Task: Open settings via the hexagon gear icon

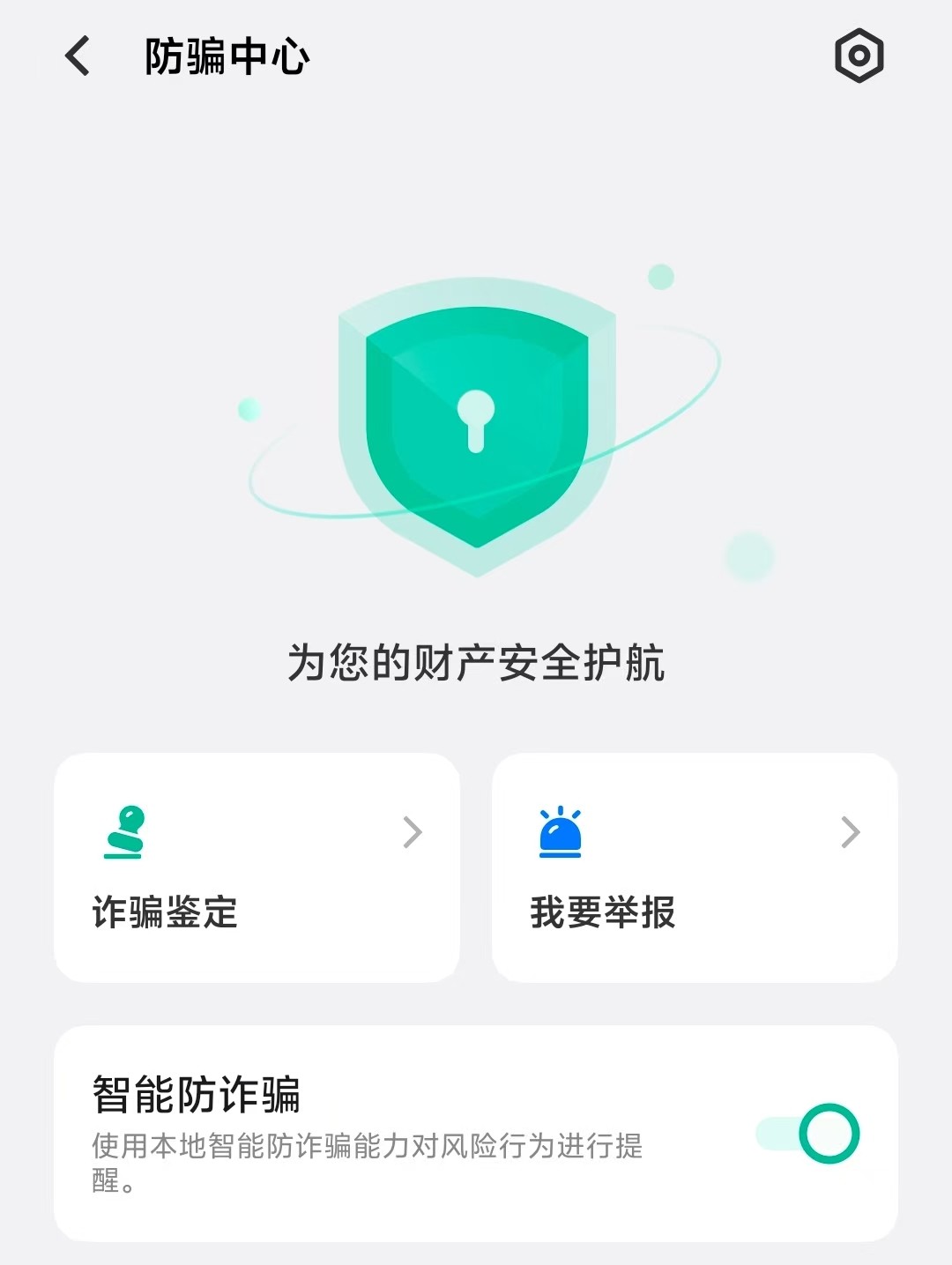Action: pos(859,56)
